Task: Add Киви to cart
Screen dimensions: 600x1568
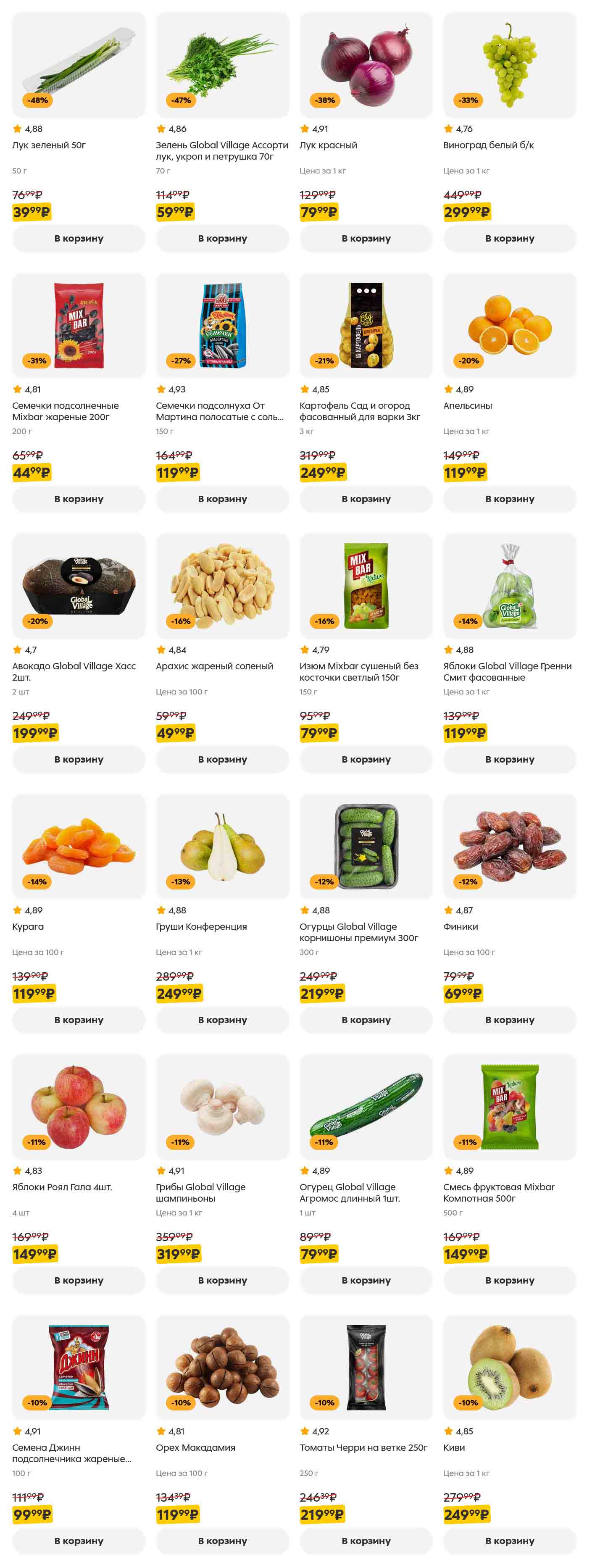Action: 509,1541
